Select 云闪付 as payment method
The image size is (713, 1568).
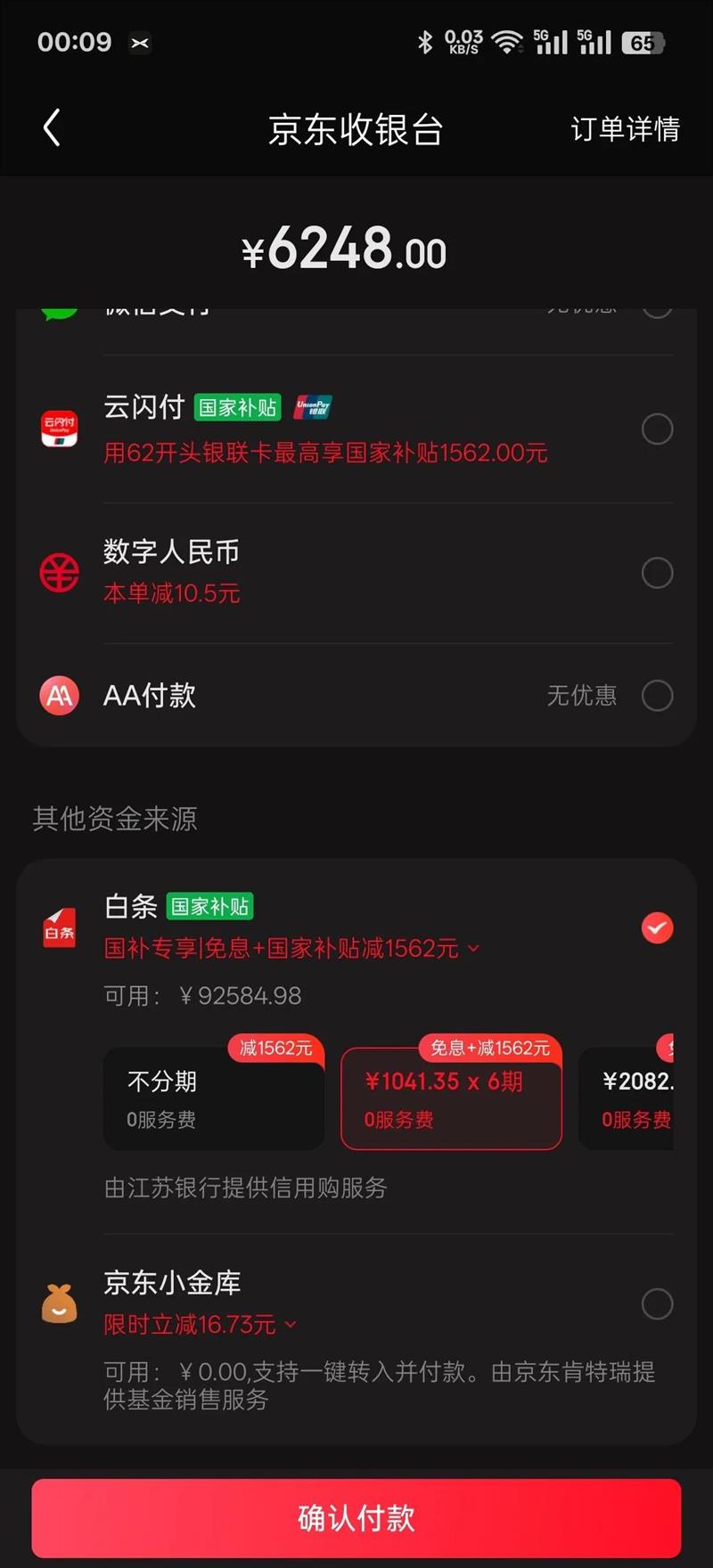click(x=657, y=429)
